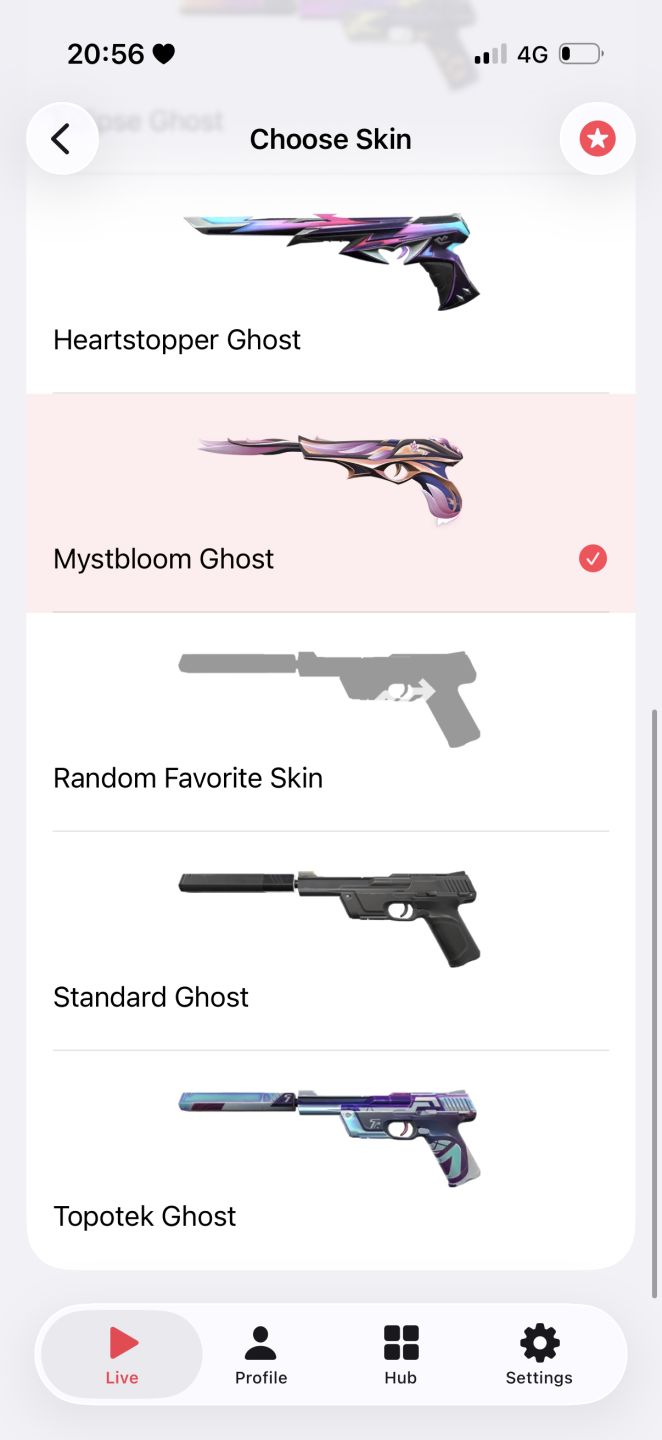The image size is (662, 1440).
Task: Choose the Topotek Ghost skin
Action: click(x=331, y=1160)
